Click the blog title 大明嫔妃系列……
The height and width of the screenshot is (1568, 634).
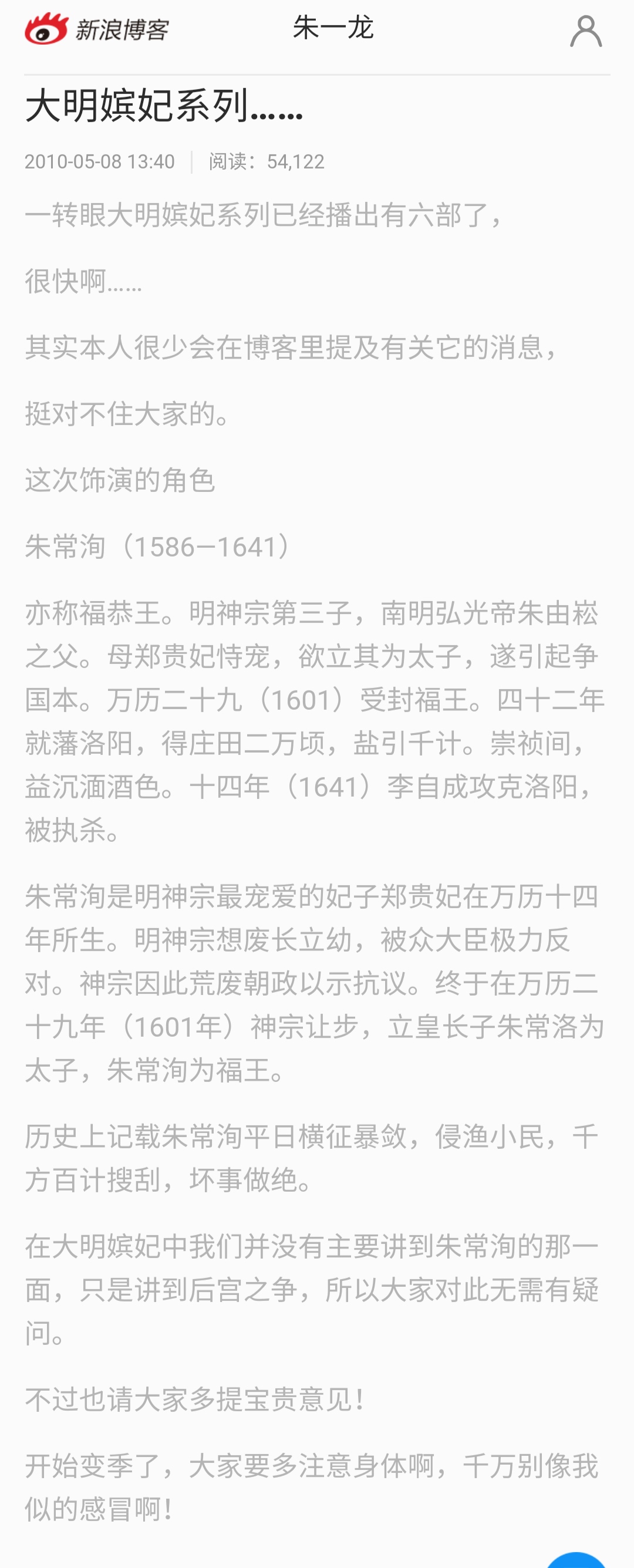pyautogui.click(x=164, y=110)
